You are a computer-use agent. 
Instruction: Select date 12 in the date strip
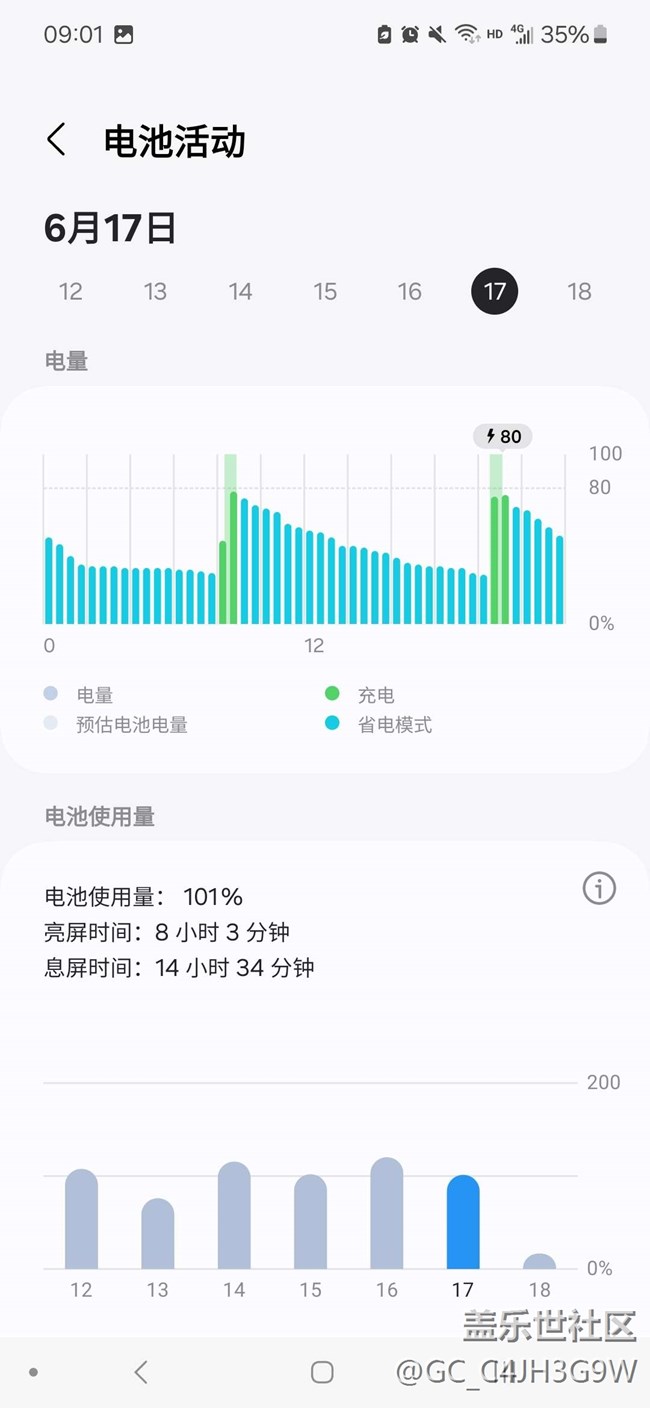tap(70, 292)
